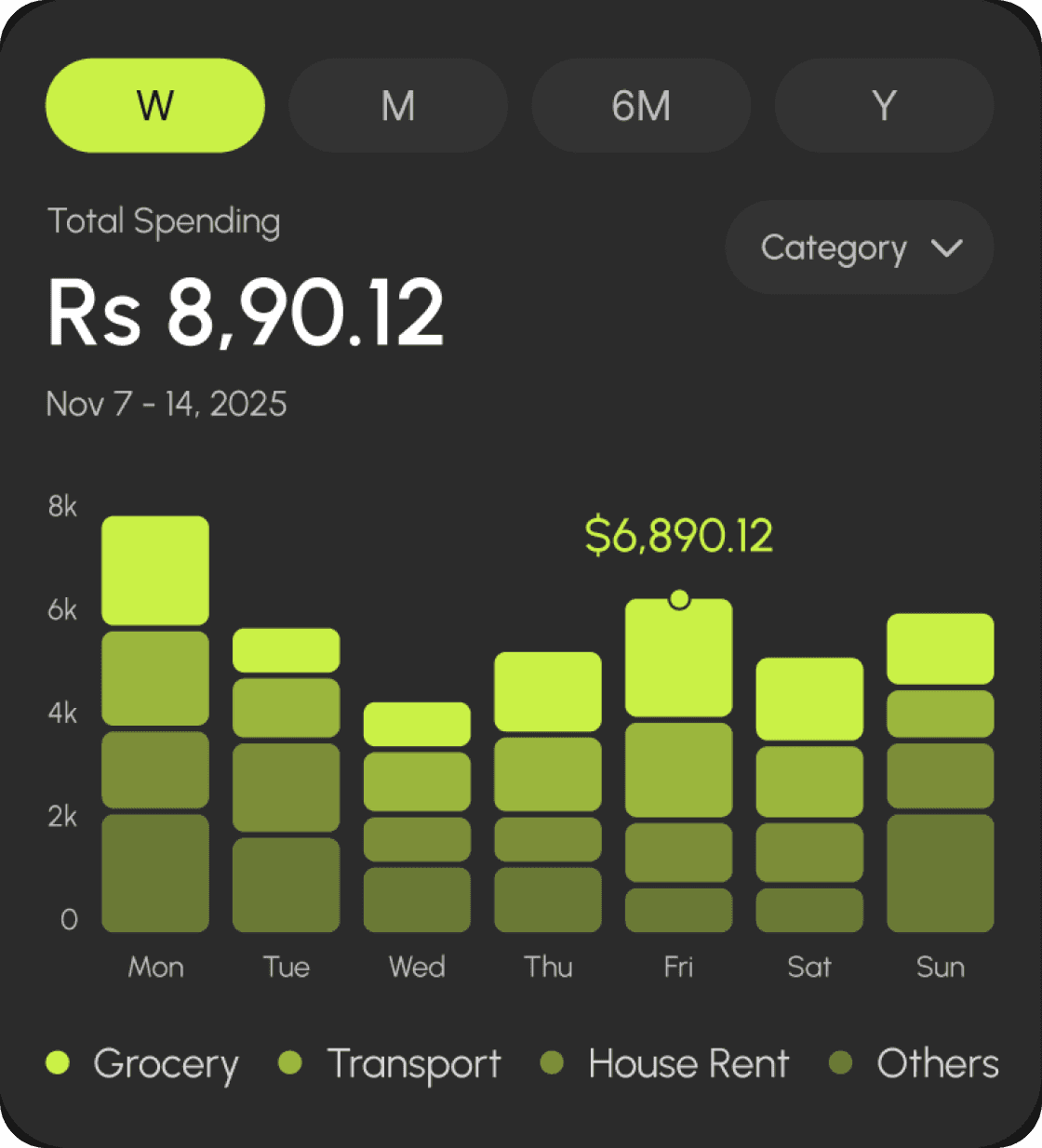Tap the Tue spending bar
The image size is (1042, 1148).
click(x=286, y=780)
